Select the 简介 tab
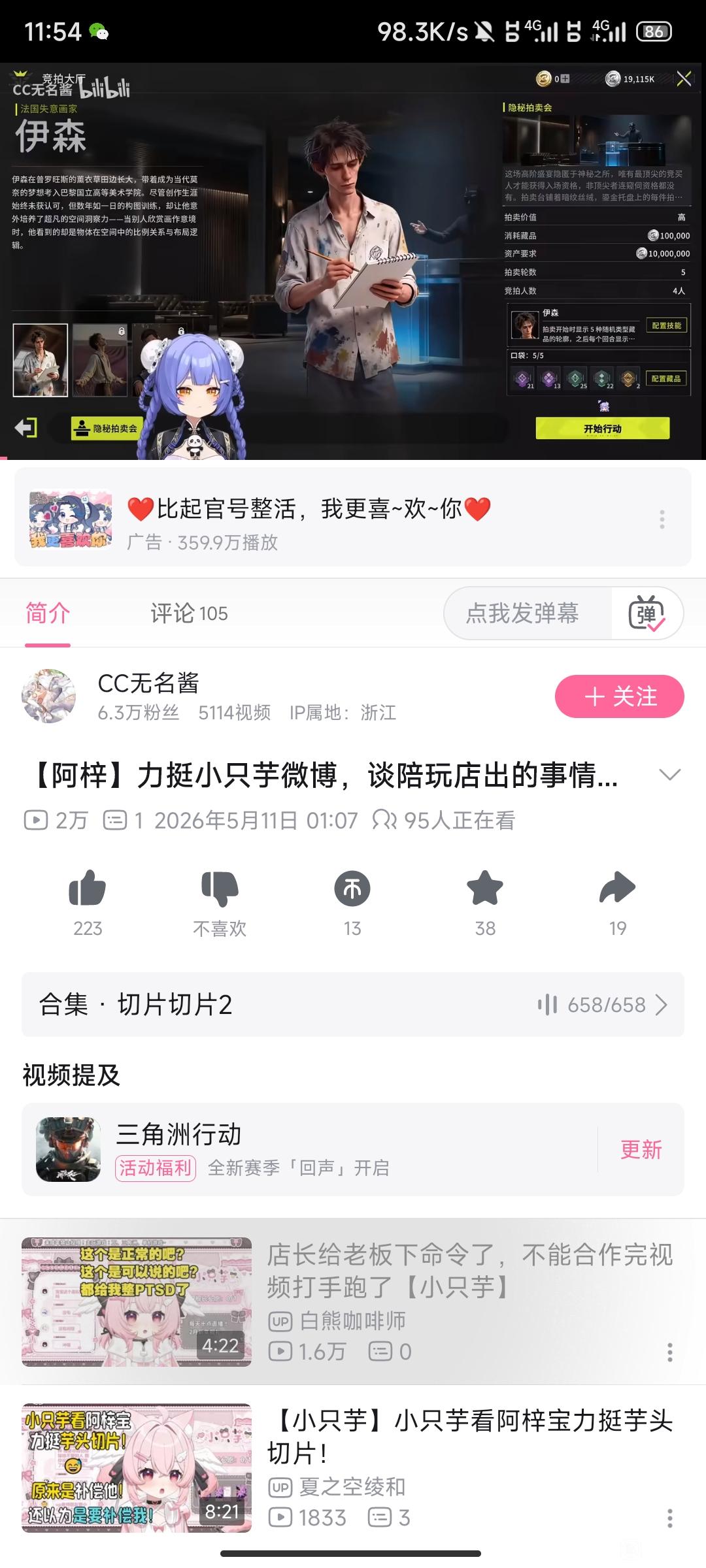The height and width of the screenshot is (1568, 706). [48, 613]
